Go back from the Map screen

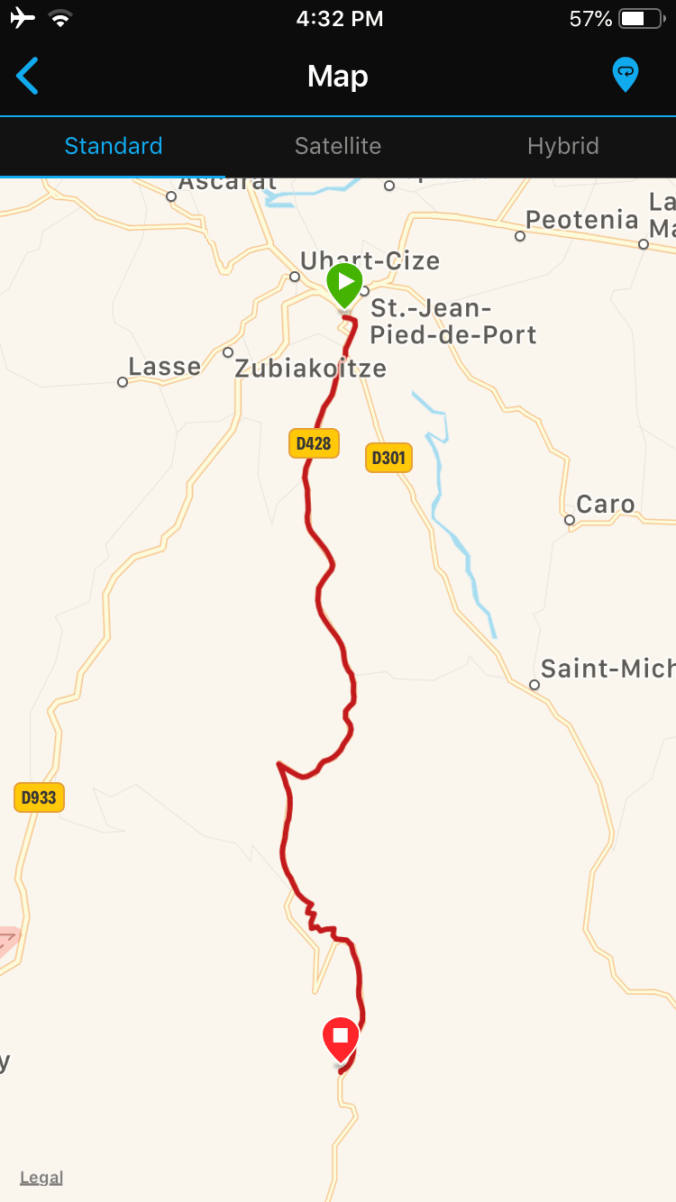tap(28, 76)
